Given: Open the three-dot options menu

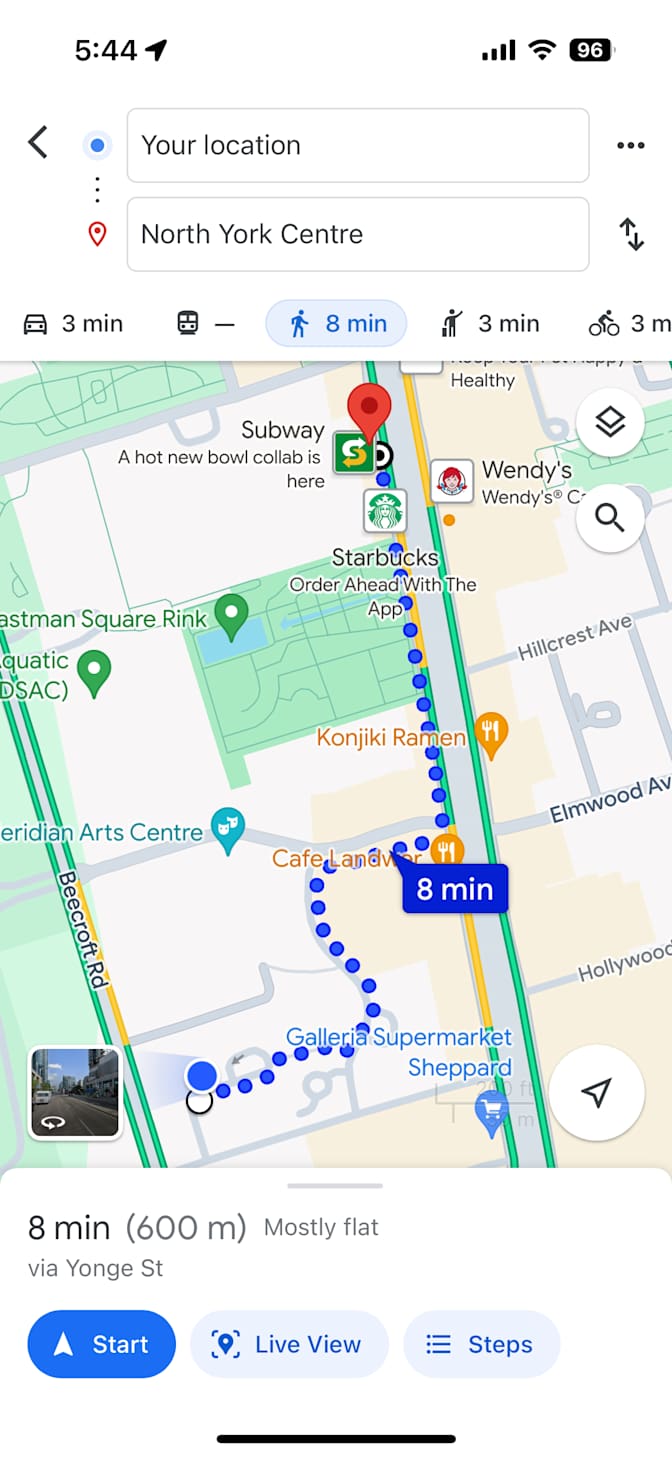Looking at the screenshot, I should coord(631,146).
